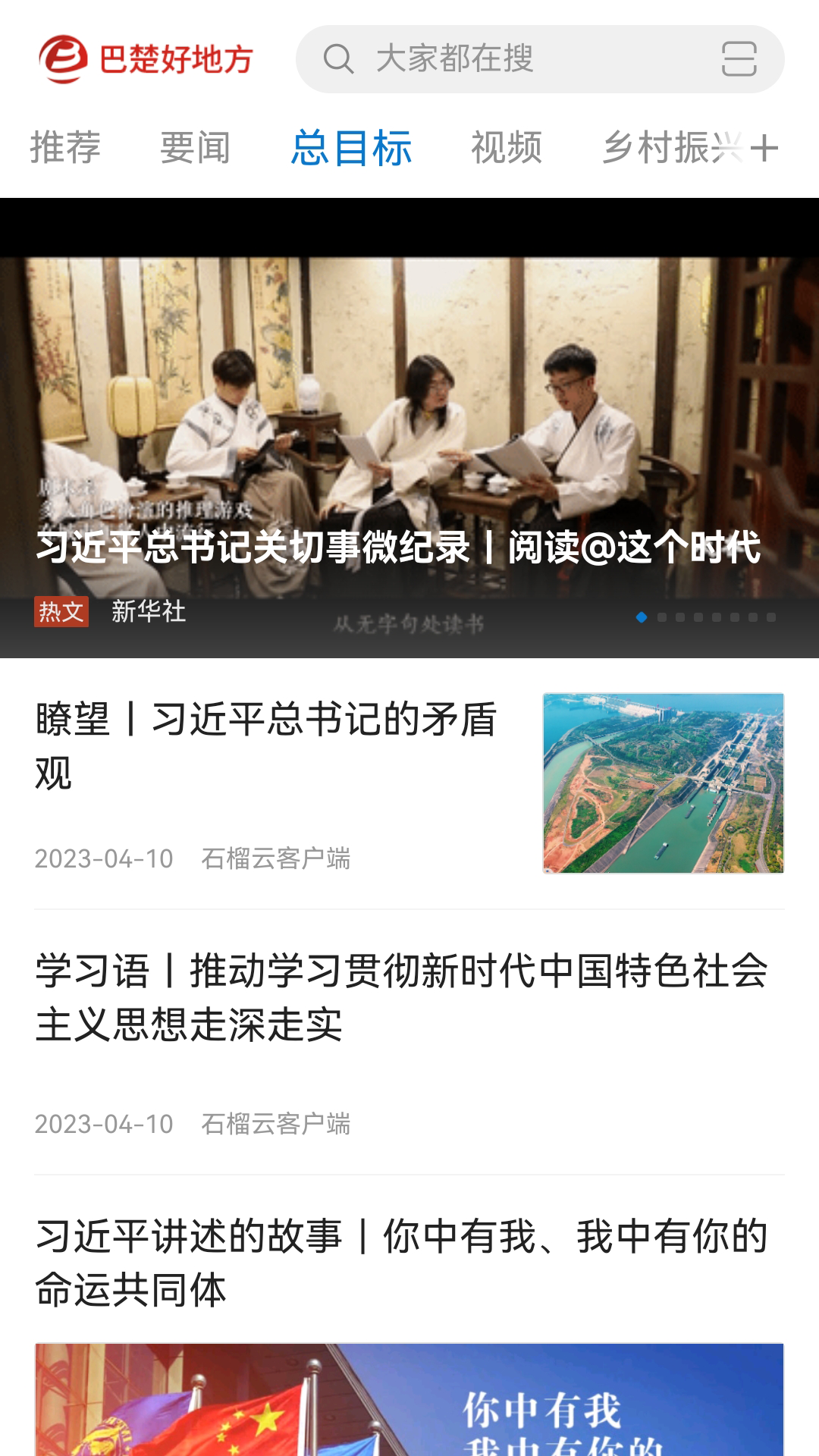Add more channels with the plus icon
The image size is (819, 1456).
click(764, 148)
